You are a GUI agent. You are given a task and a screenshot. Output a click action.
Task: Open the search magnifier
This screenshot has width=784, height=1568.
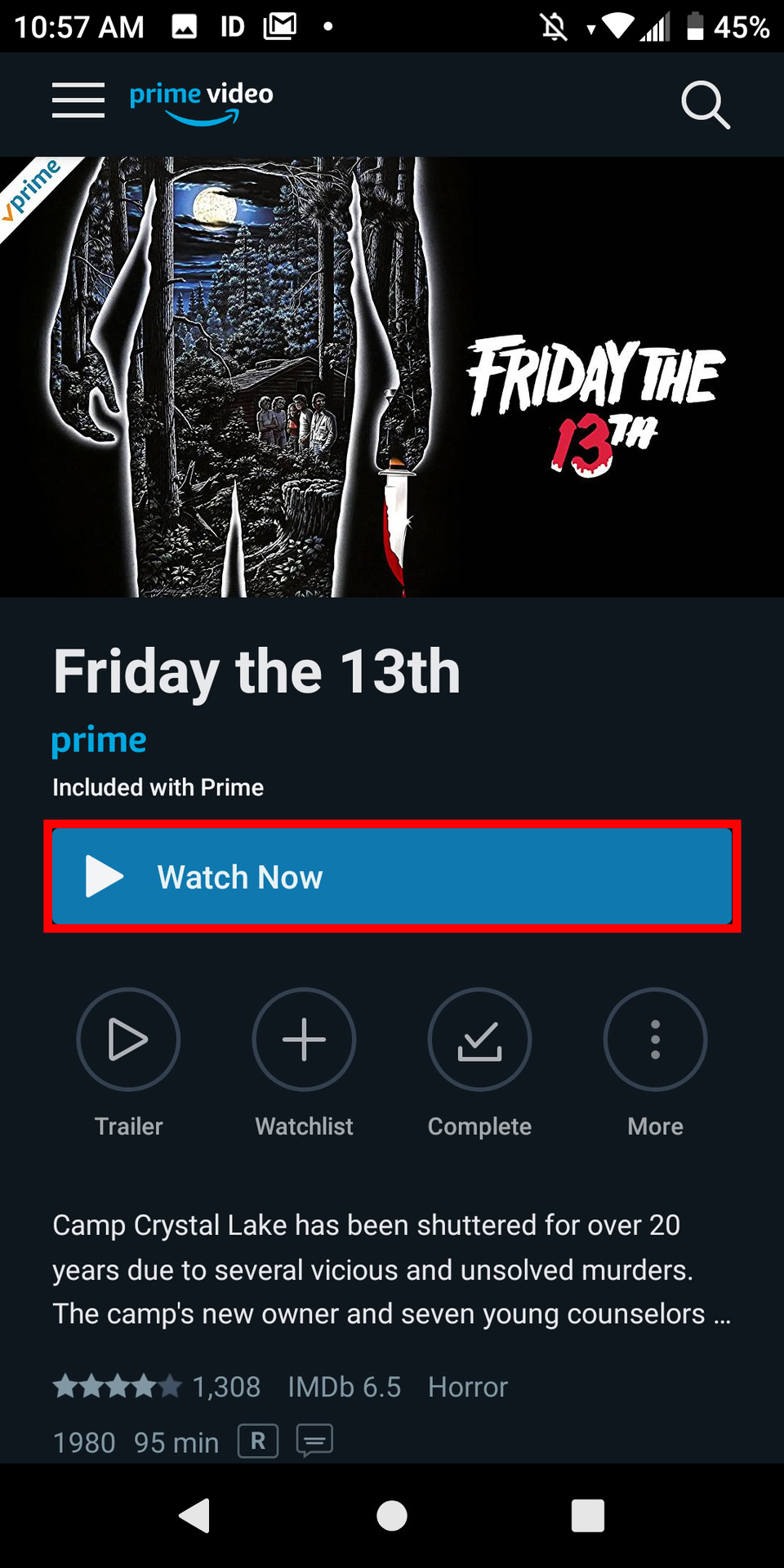pyautogui.click(x=705, y=105)
